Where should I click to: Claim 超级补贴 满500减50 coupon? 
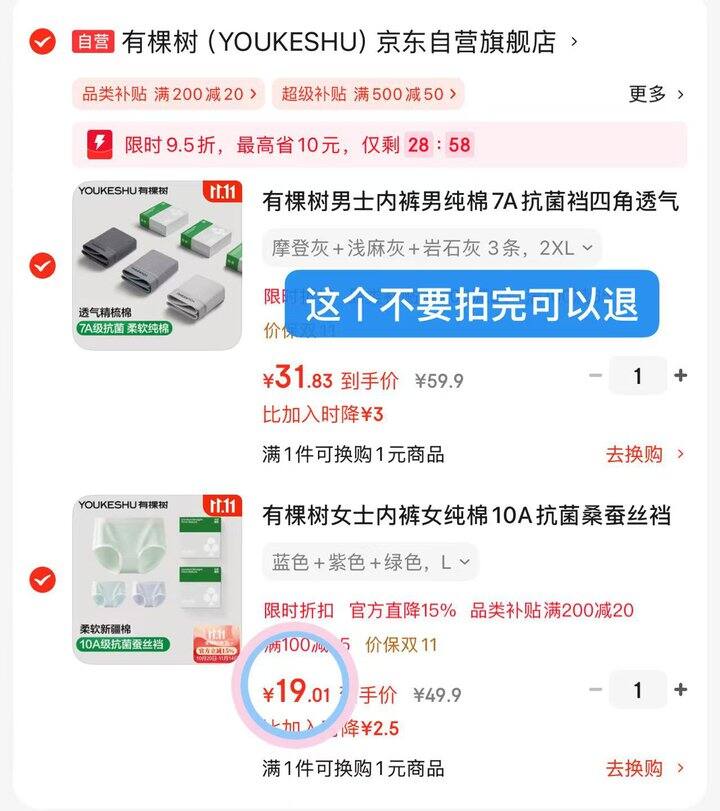pyautogui.click(x=370, y=94)
